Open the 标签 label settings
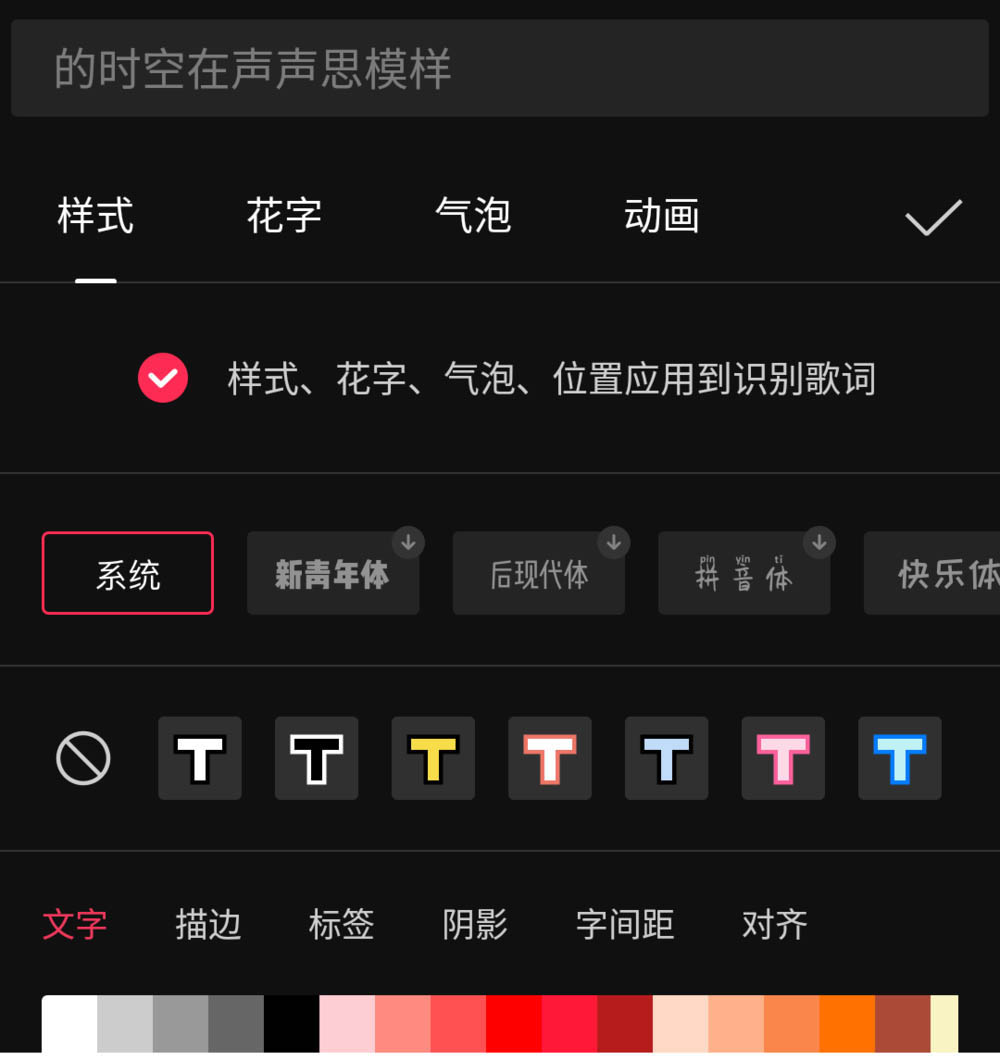 [341, 924]
